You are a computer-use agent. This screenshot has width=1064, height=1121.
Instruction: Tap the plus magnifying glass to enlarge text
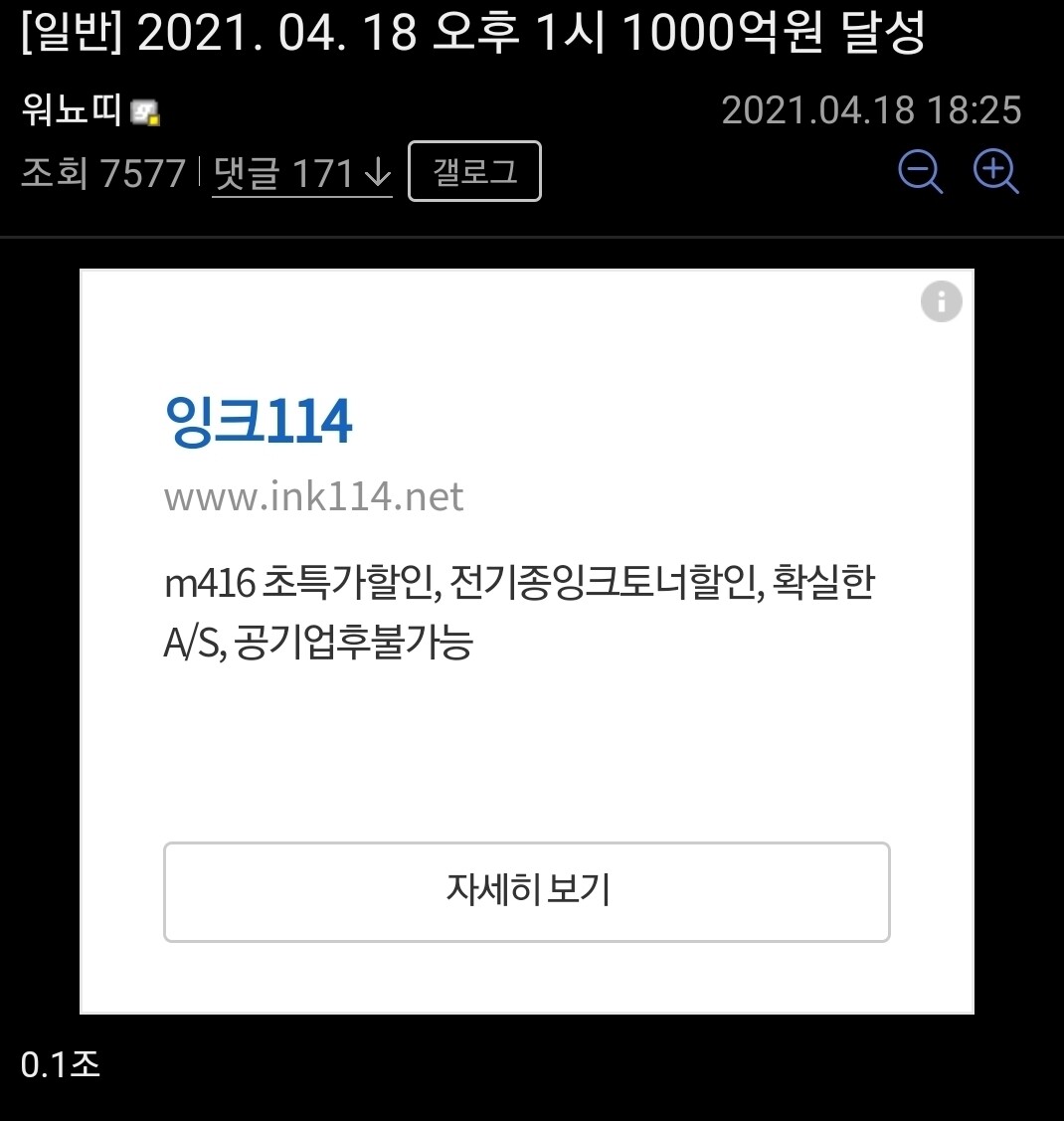tap(994, 171)
